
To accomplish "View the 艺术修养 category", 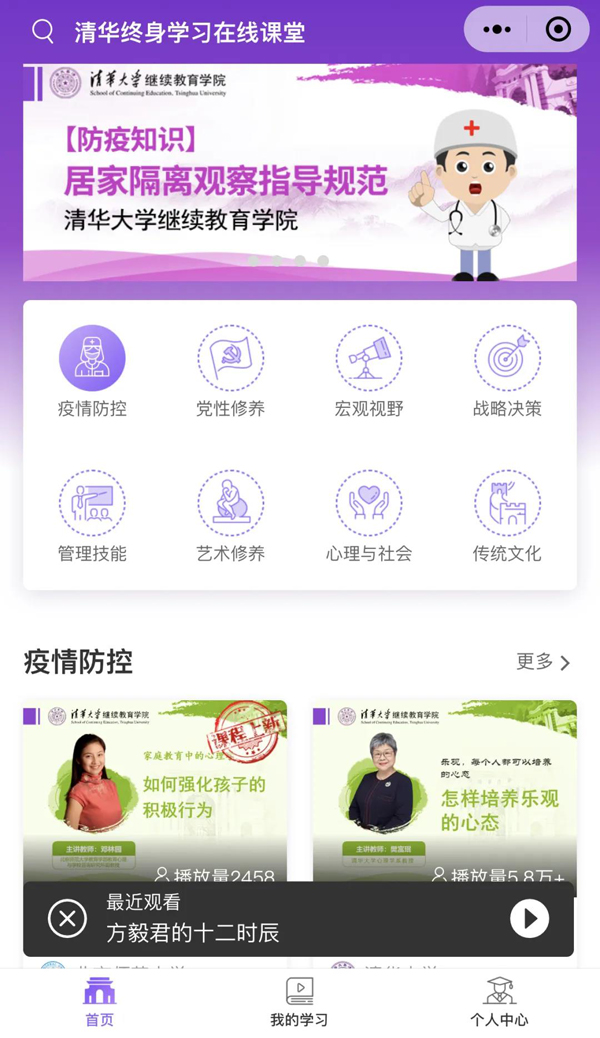I will point(230,516).
